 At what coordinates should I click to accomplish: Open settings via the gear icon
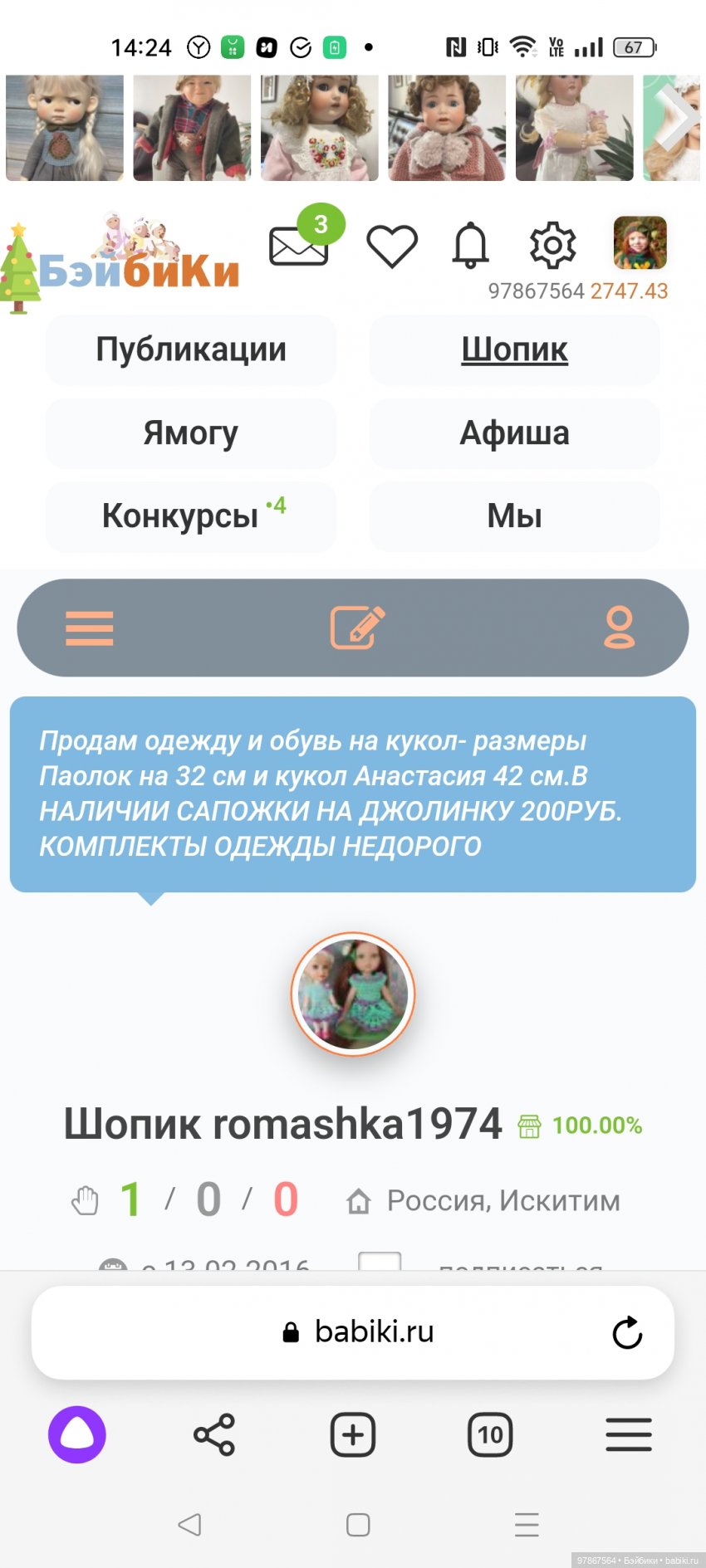(552, 246)
